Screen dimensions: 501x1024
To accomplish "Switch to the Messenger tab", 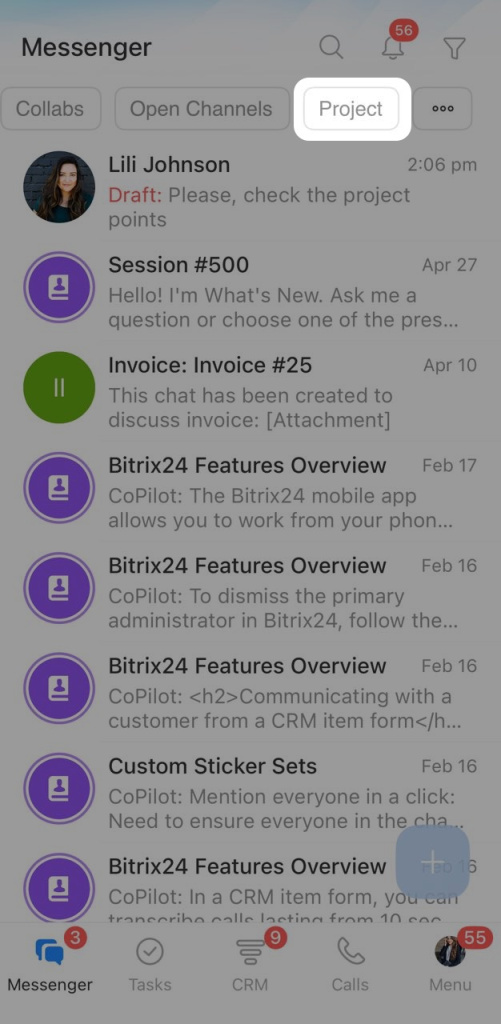I will point(50,965).
